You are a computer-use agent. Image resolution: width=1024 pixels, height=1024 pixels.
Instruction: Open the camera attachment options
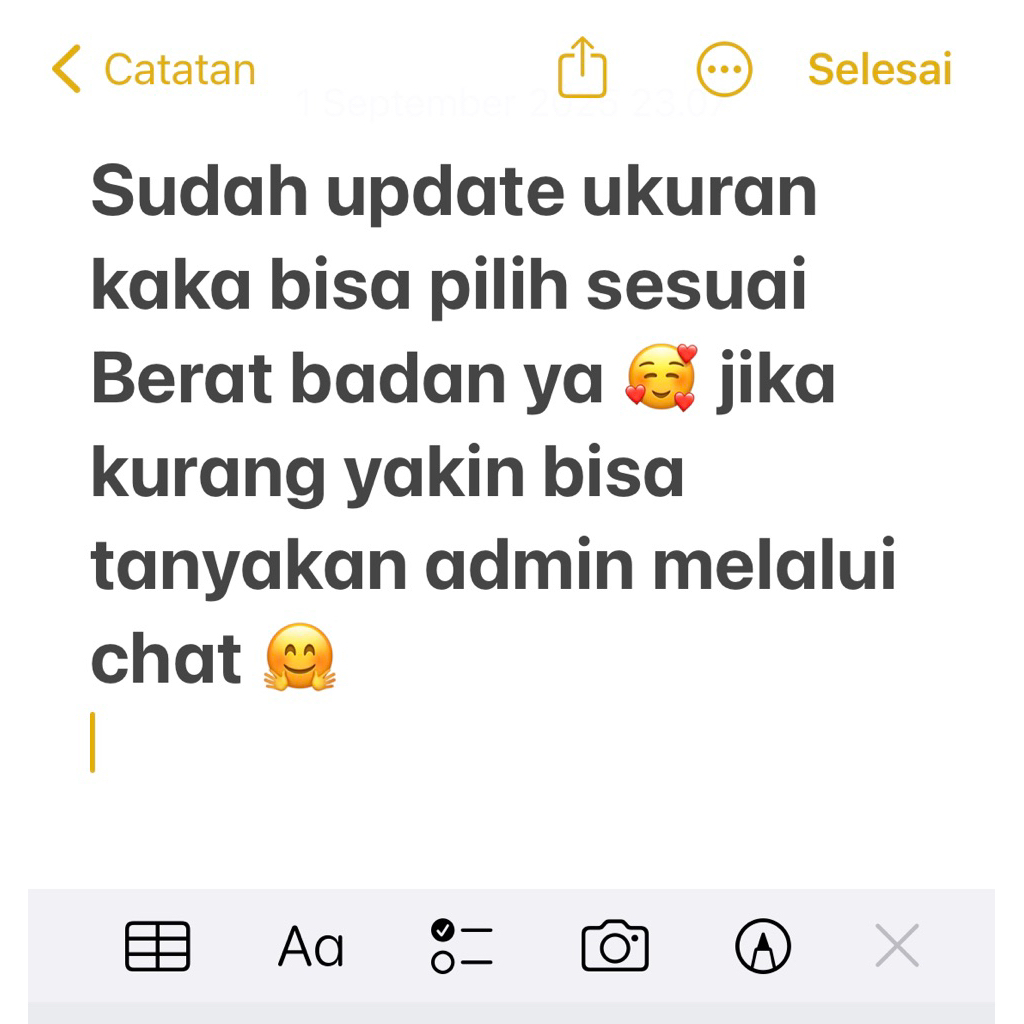click(614, 946)
